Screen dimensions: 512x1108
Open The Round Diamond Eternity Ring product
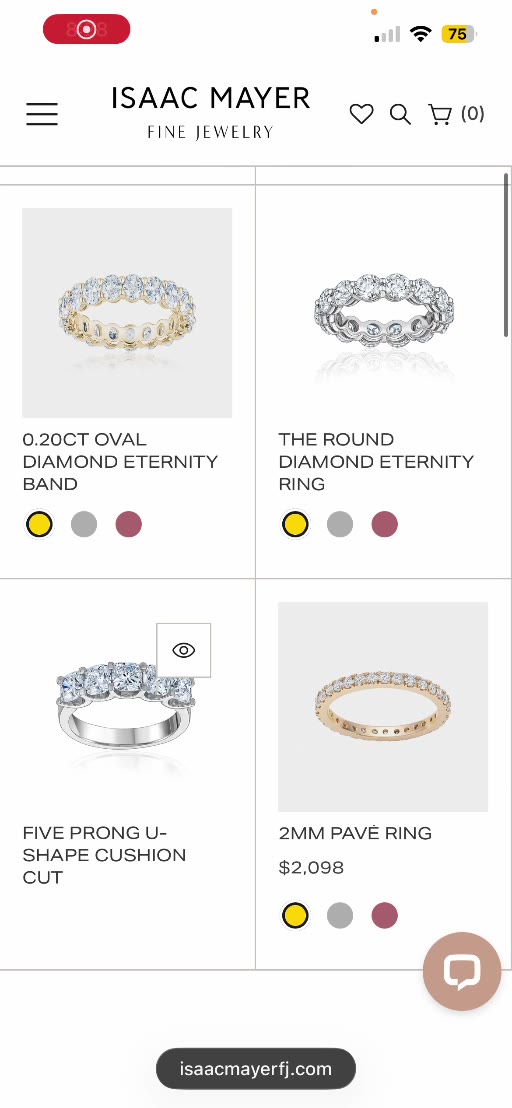pos(376,461)
